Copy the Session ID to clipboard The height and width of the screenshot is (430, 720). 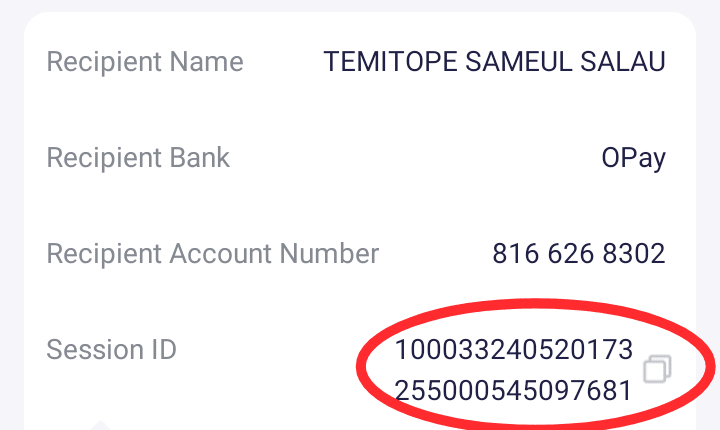click(656, 369)
